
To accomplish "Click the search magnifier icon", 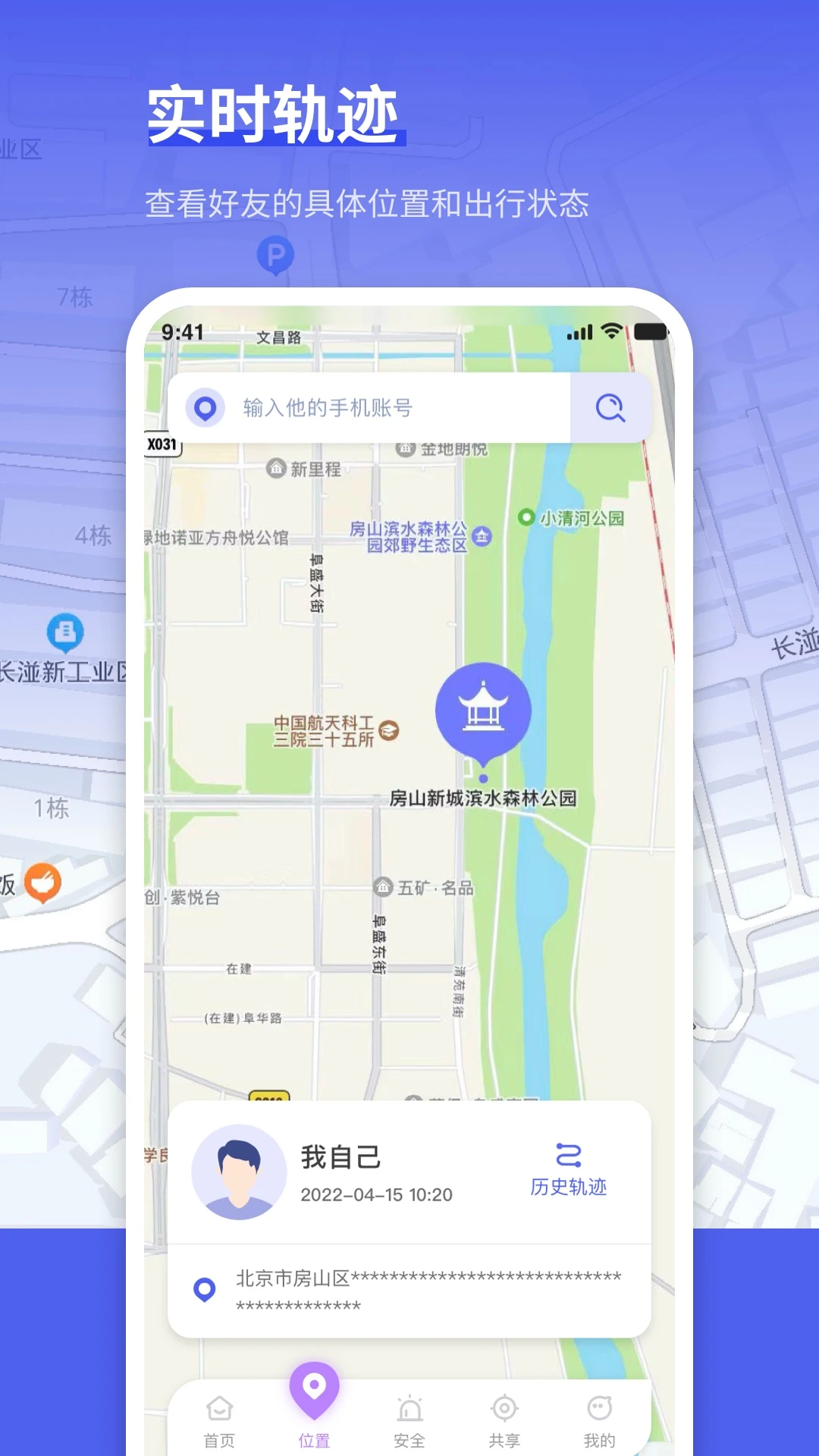I will (x=610, y=408).
